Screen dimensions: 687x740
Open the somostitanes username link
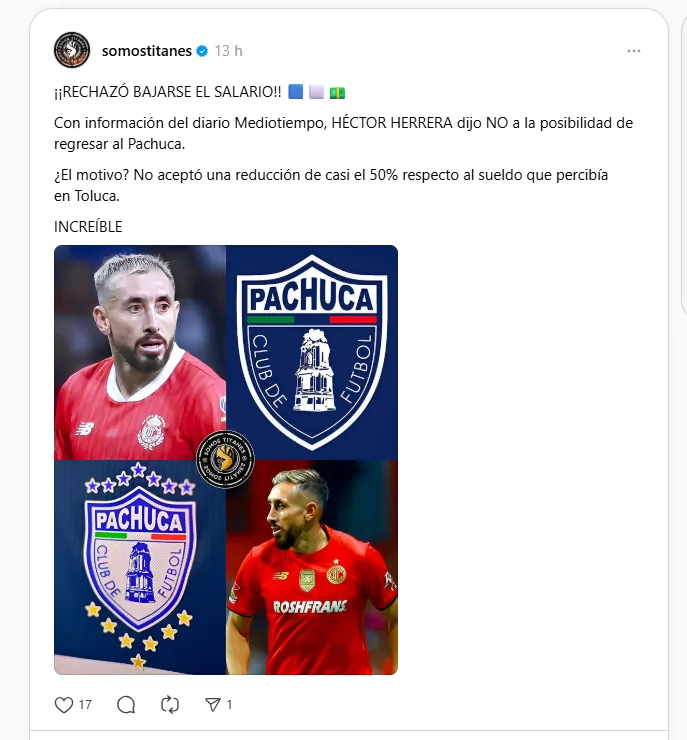pos(146,50)
